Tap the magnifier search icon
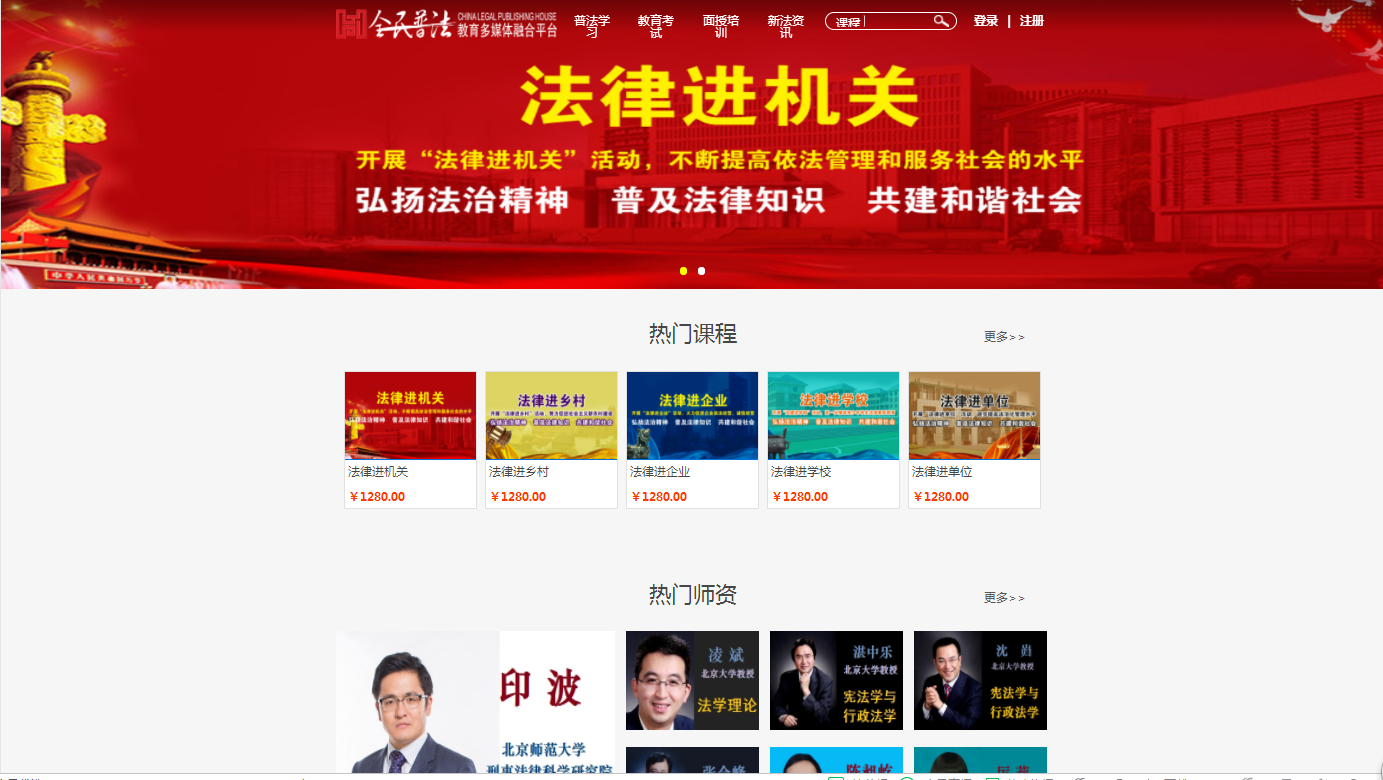The image size is (1383, 780). coord(942,21)
